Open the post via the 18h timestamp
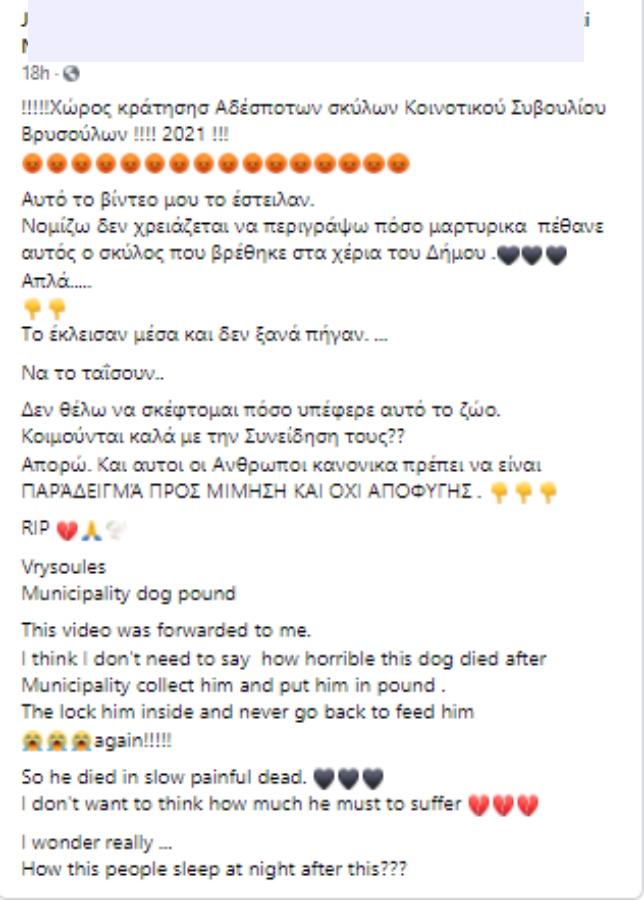The height and width of the screenshot is (900, 644). point(34,74)
